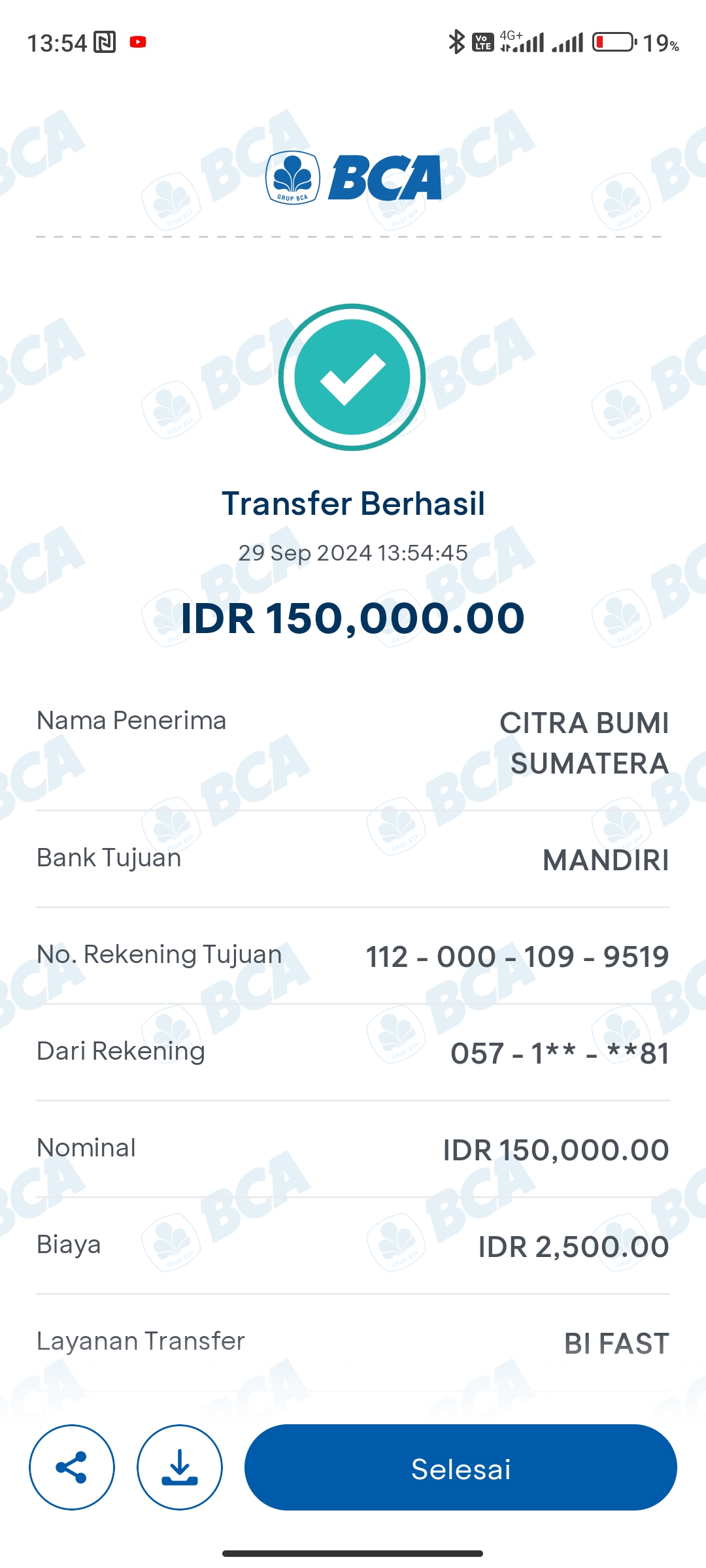Tap the Selesai button
706x1568 pixels.
[x=461, y=1467]
